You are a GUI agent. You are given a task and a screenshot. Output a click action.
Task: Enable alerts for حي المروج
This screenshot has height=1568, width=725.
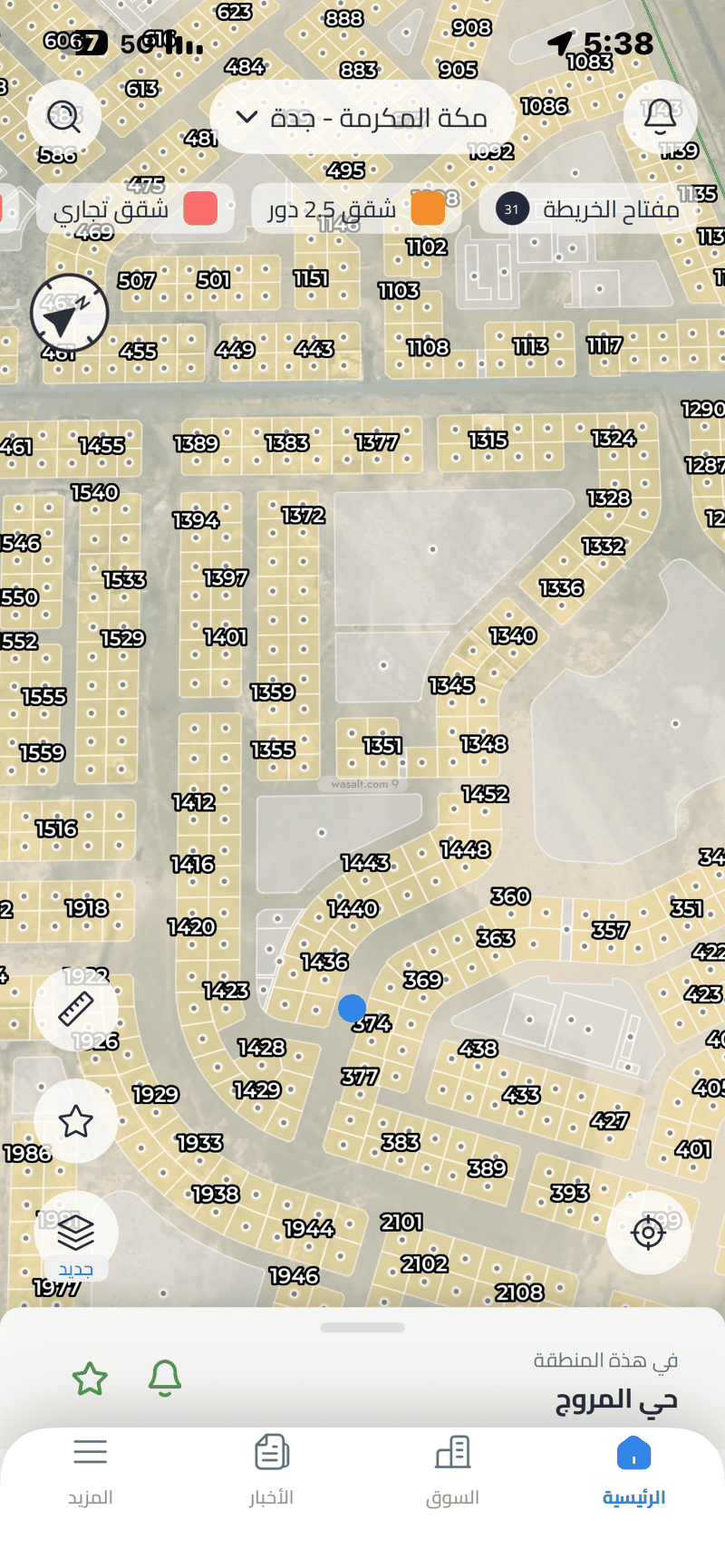tap(165, 1379)
